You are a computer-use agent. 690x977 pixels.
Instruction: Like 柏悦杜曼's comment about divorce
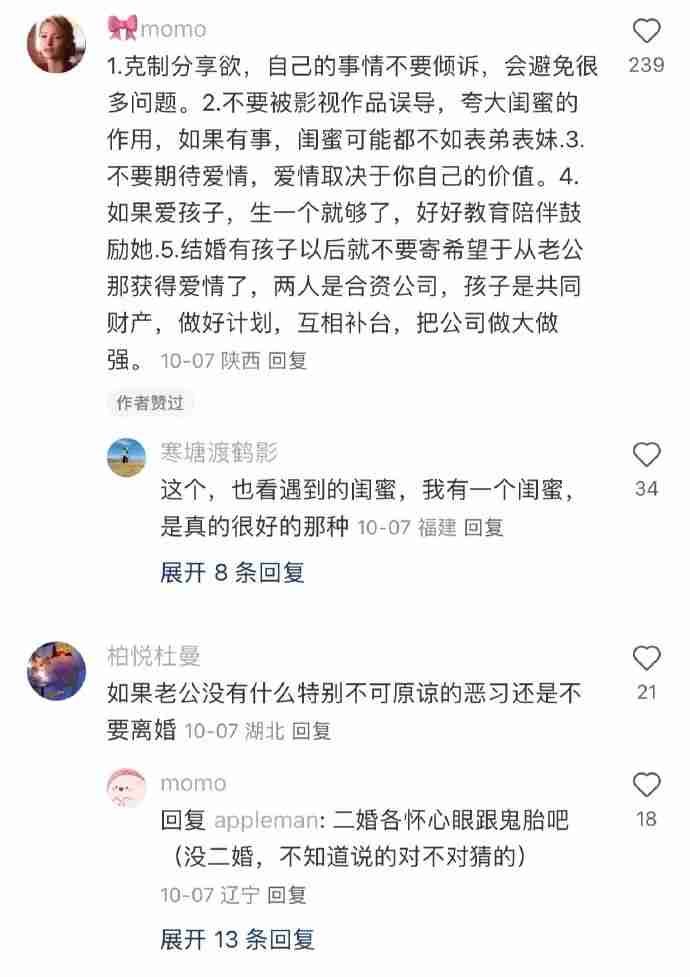click(647, 658)
